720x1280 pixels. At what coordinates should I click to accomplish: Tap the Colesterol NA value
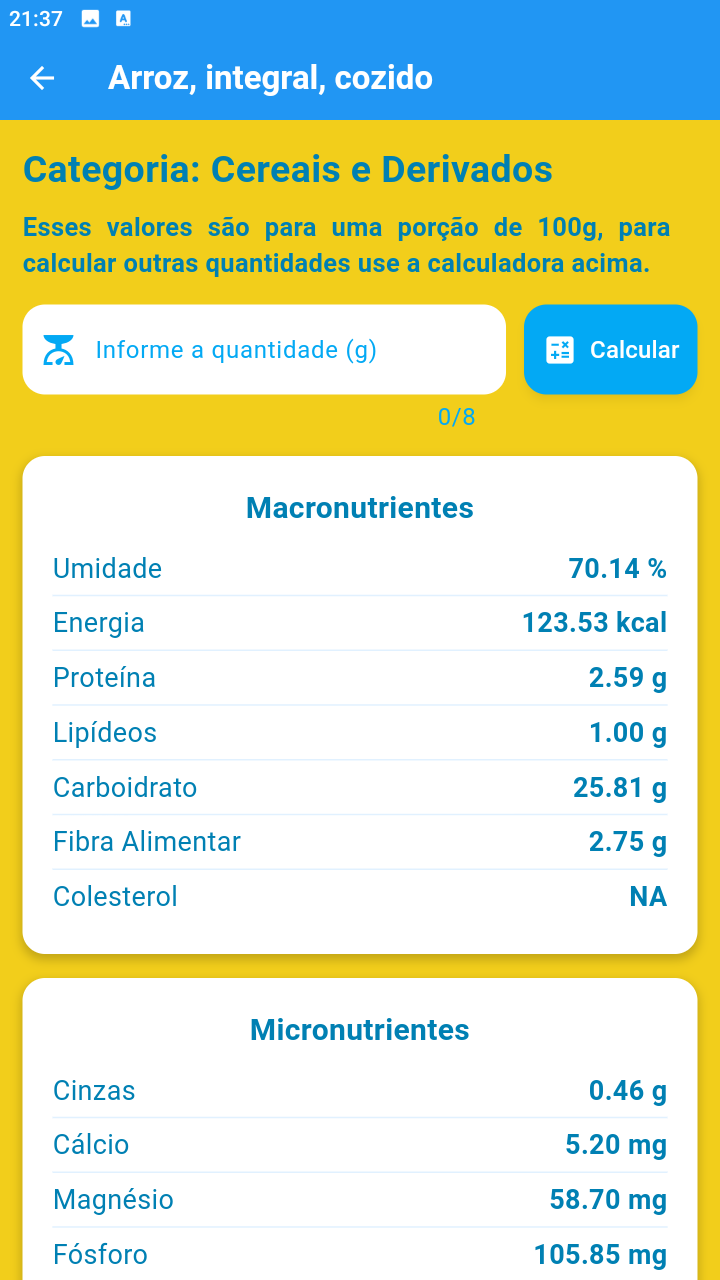pyautogui.click(x=649, y=896)
